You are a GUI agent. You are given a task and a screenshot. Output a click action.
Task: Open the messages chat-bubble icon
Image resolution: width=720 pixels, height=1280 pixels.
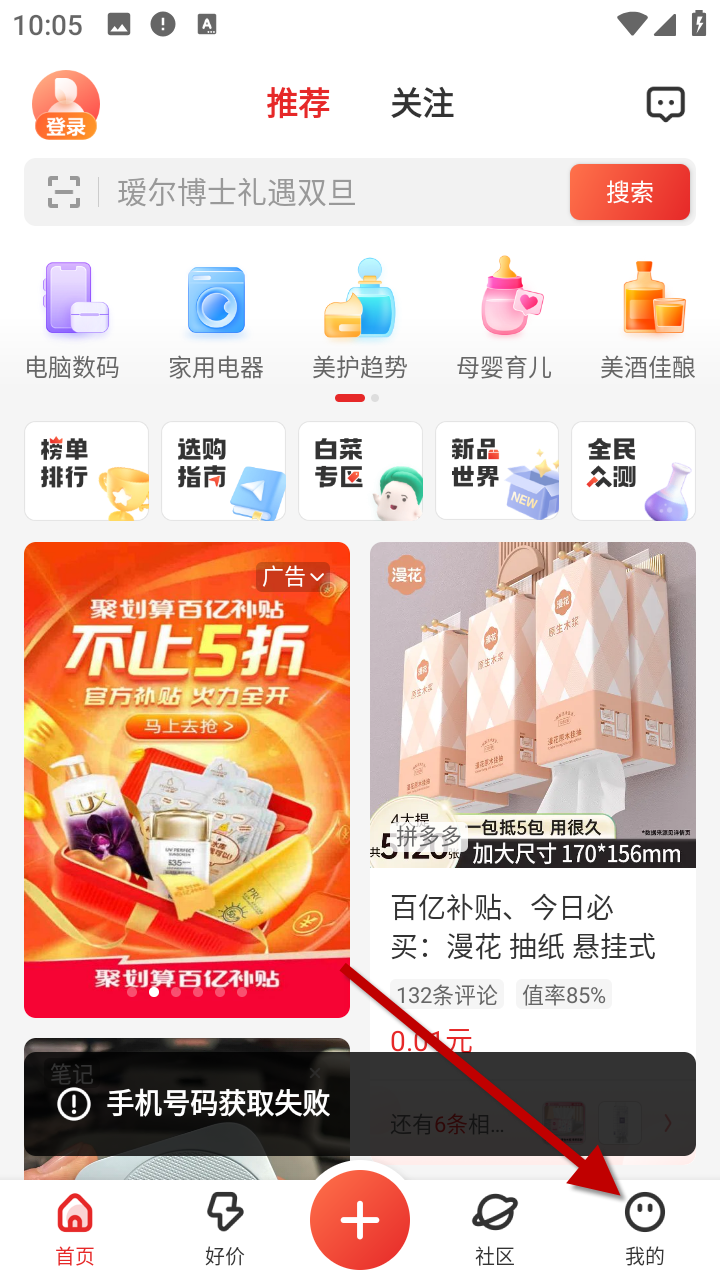pyautogui.click(x=665, y=104)
